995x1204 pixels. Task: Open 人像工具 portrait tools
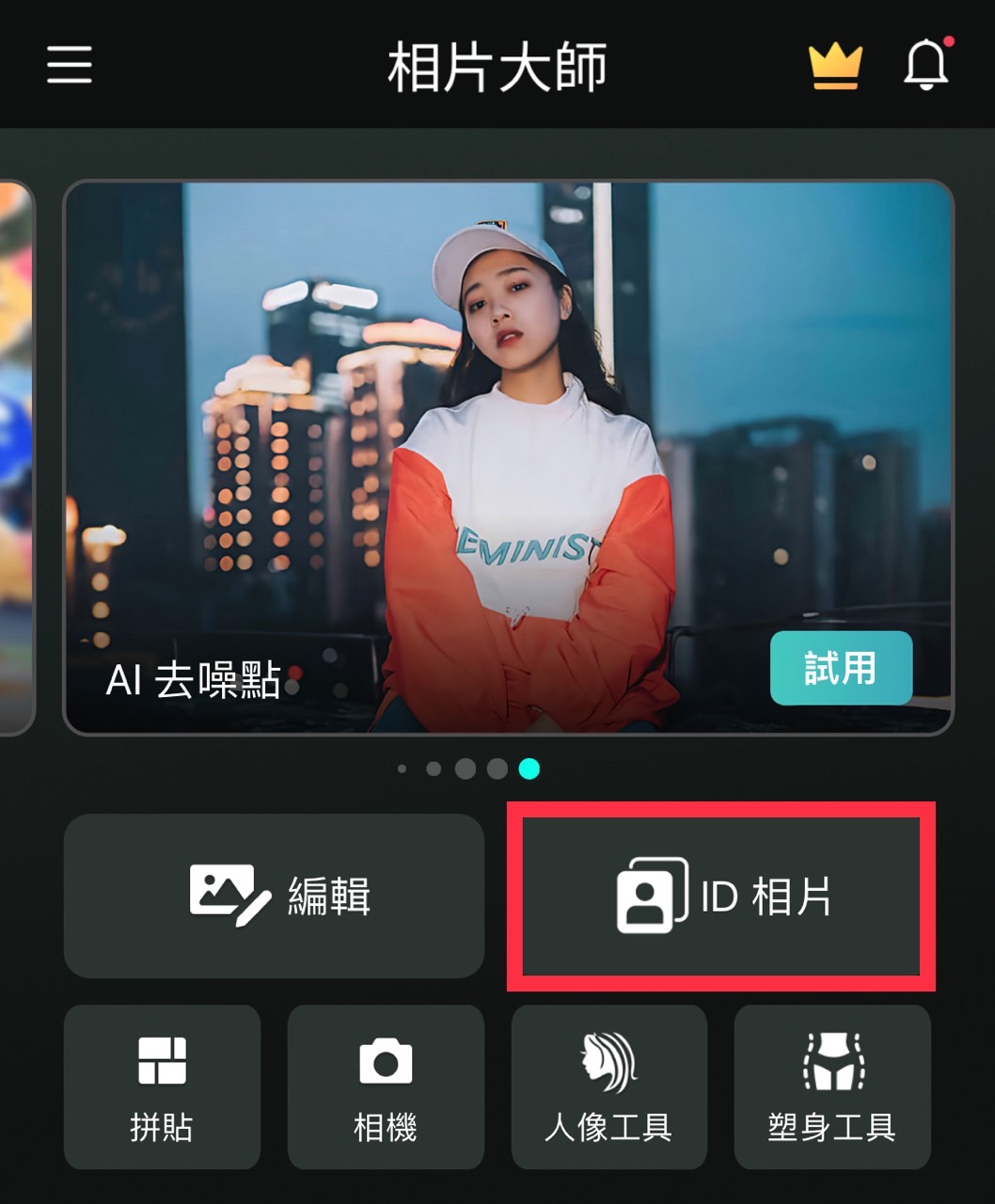tap(608, 1087)
